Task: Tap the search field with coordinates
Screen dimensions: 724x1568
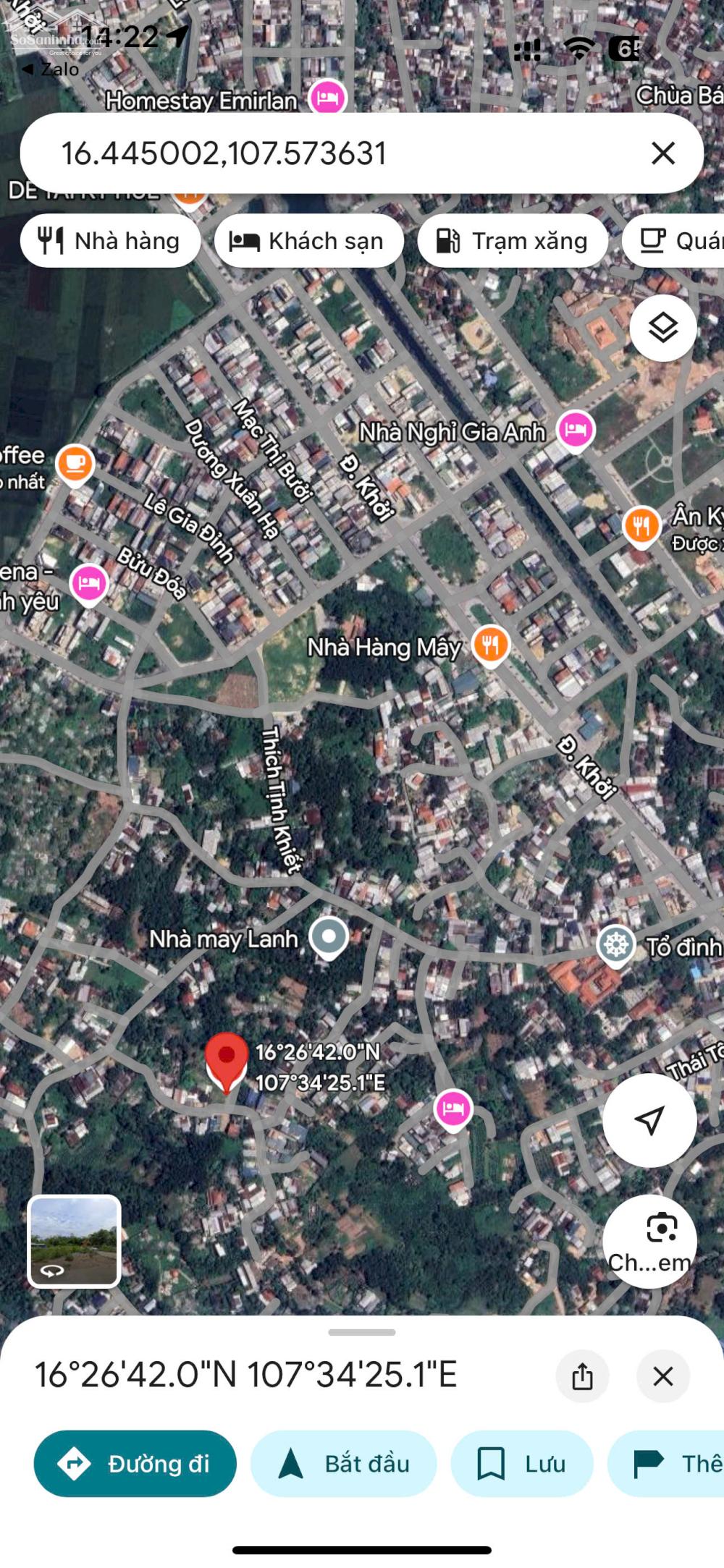Action: (x=326, y=153)
